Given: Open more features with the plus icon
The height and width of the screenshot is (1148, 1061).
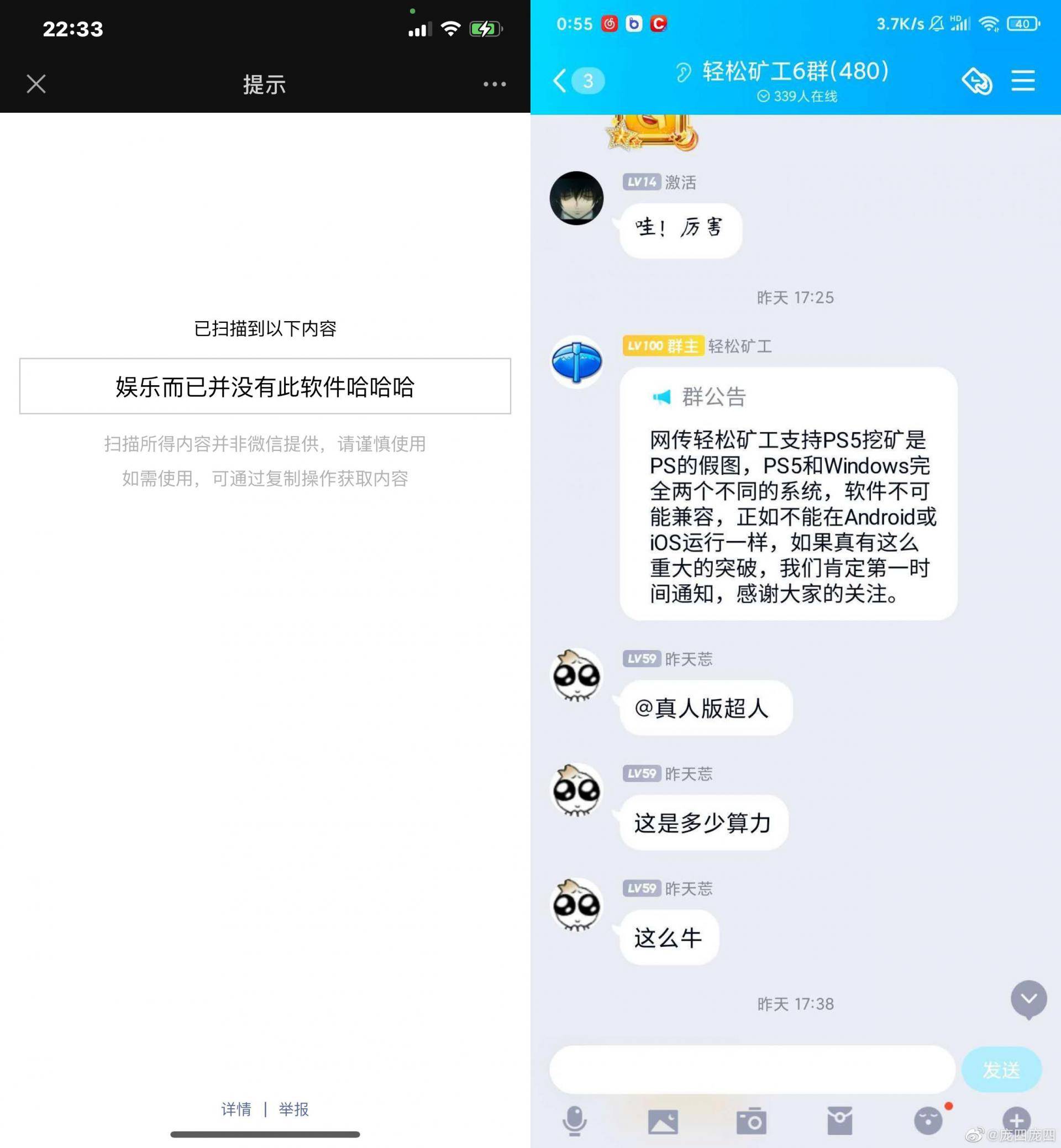Looking at the screenshot, I should 1017,1121.
